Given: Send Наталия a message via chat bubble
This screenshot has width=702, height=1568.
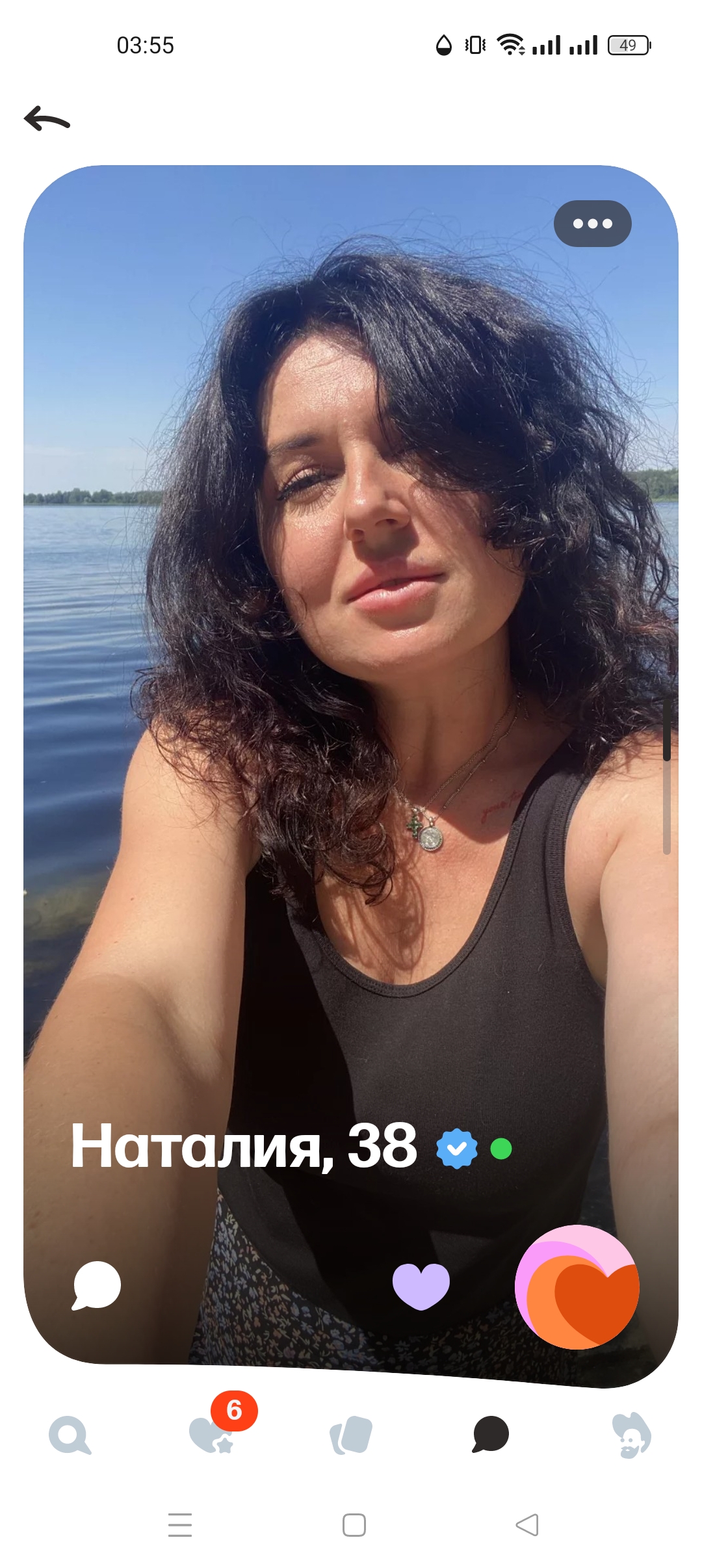Looking at the screenshot, I should pos(96,1285).
